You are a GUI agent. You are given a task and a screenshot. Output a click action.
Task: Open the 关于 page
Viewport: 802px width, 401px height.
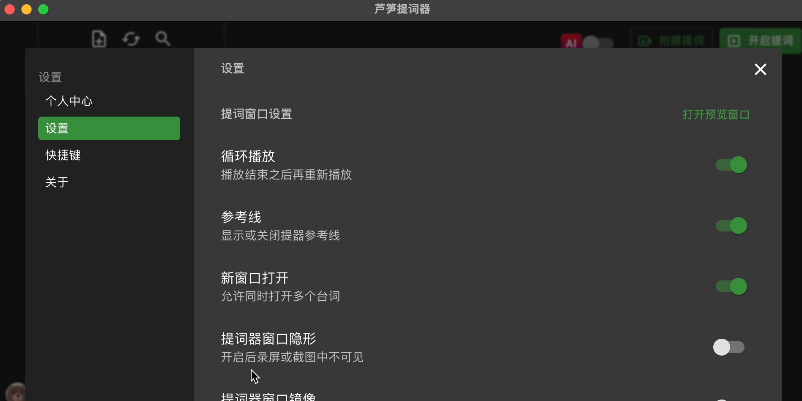pyautogui.click(x=57, y=182)
